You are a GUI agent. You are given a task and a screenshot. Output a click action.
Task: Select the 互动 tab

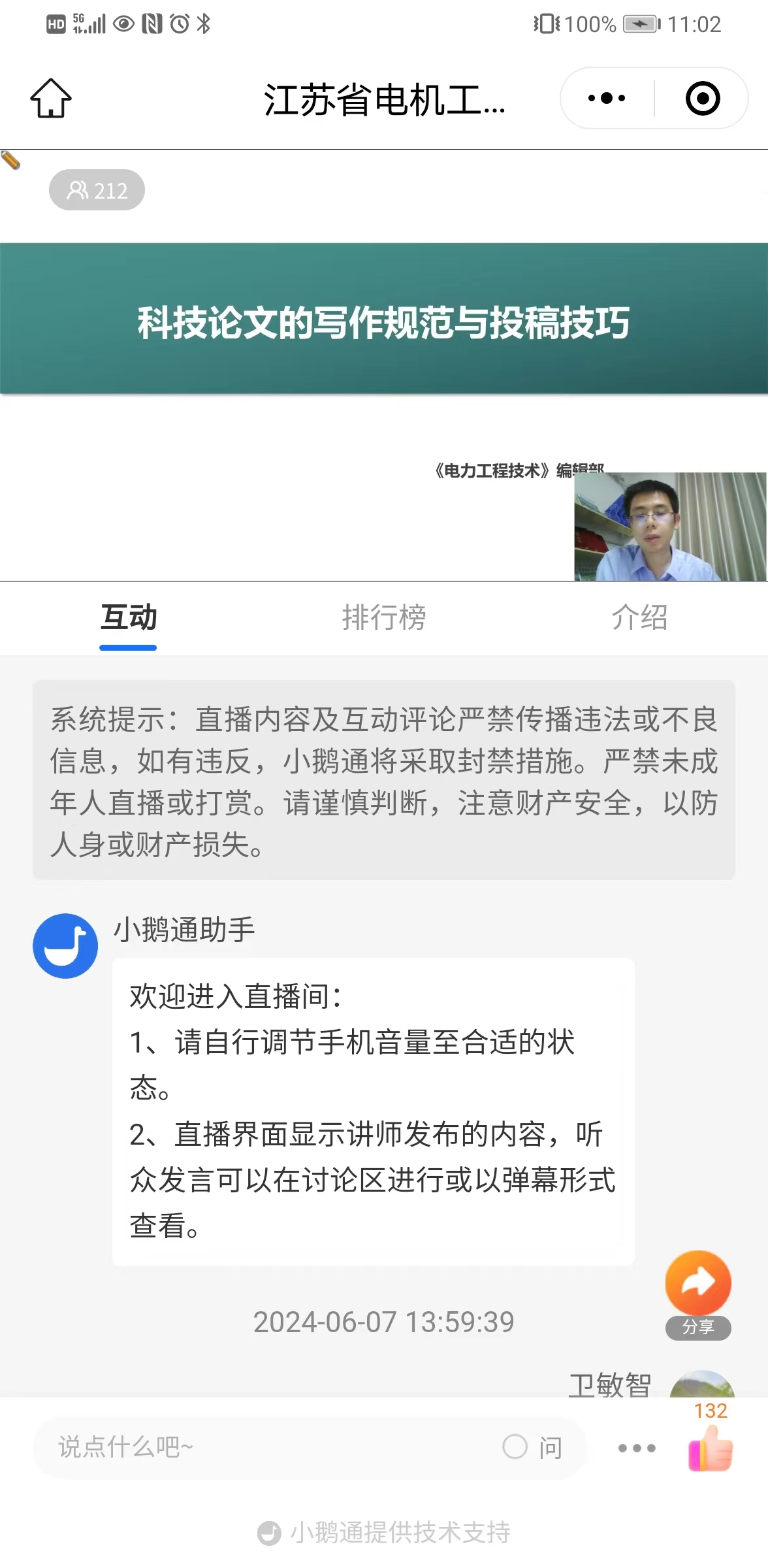click(x=129, y=617)
